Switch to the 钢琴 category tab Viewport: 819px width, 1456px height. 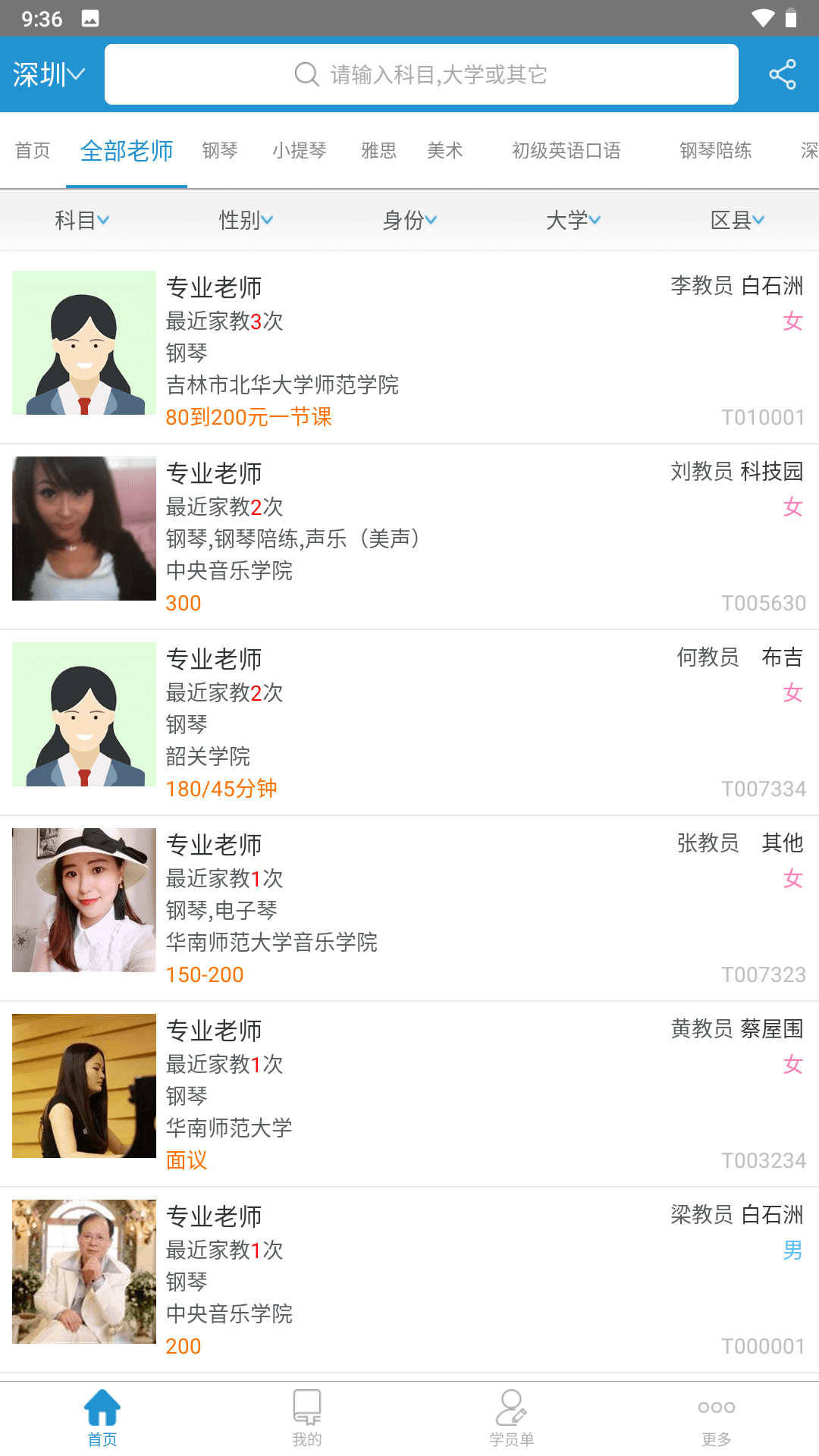tap(220, 151)
